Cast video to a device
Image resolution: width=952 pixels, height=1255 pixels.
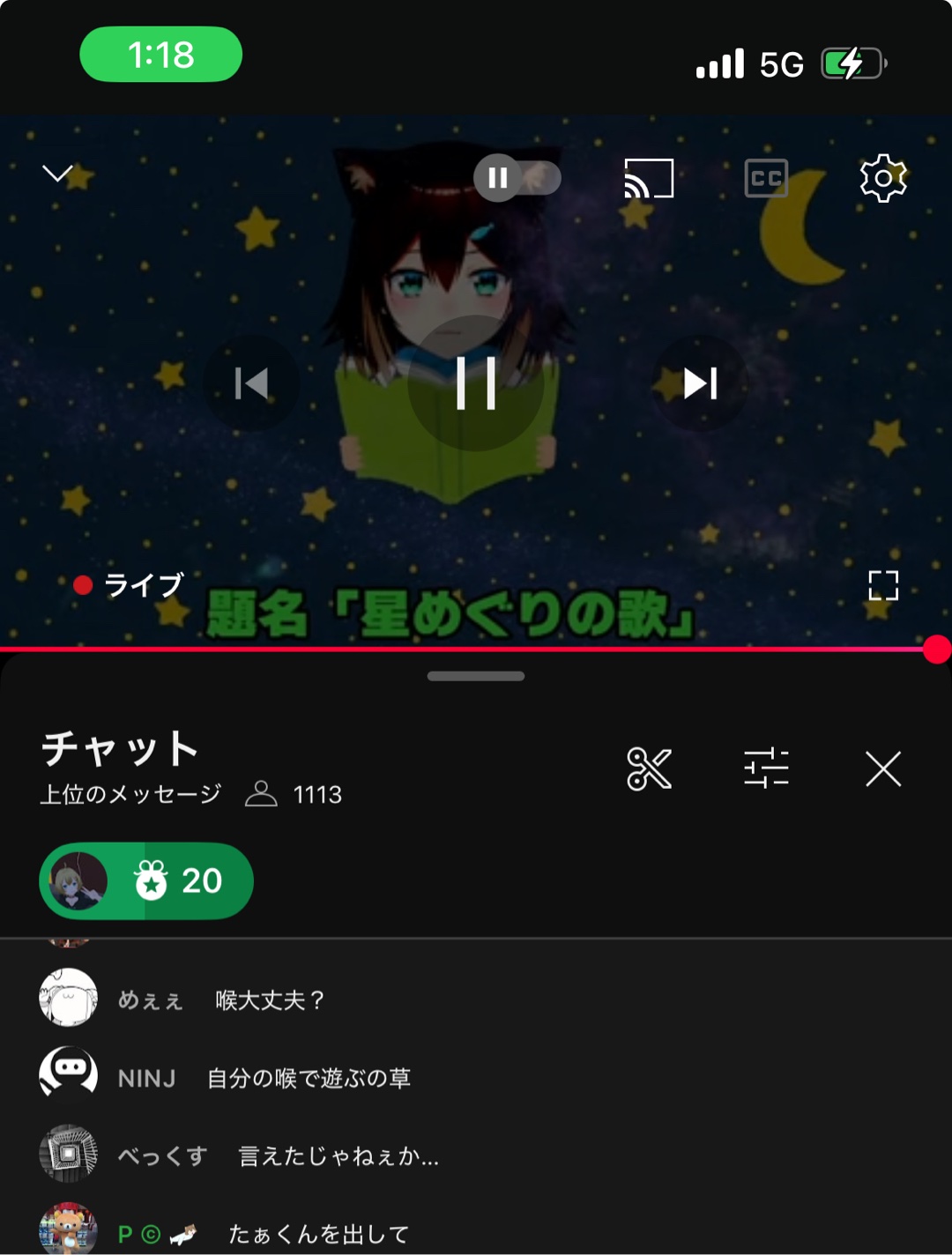(x=649, y=178)
